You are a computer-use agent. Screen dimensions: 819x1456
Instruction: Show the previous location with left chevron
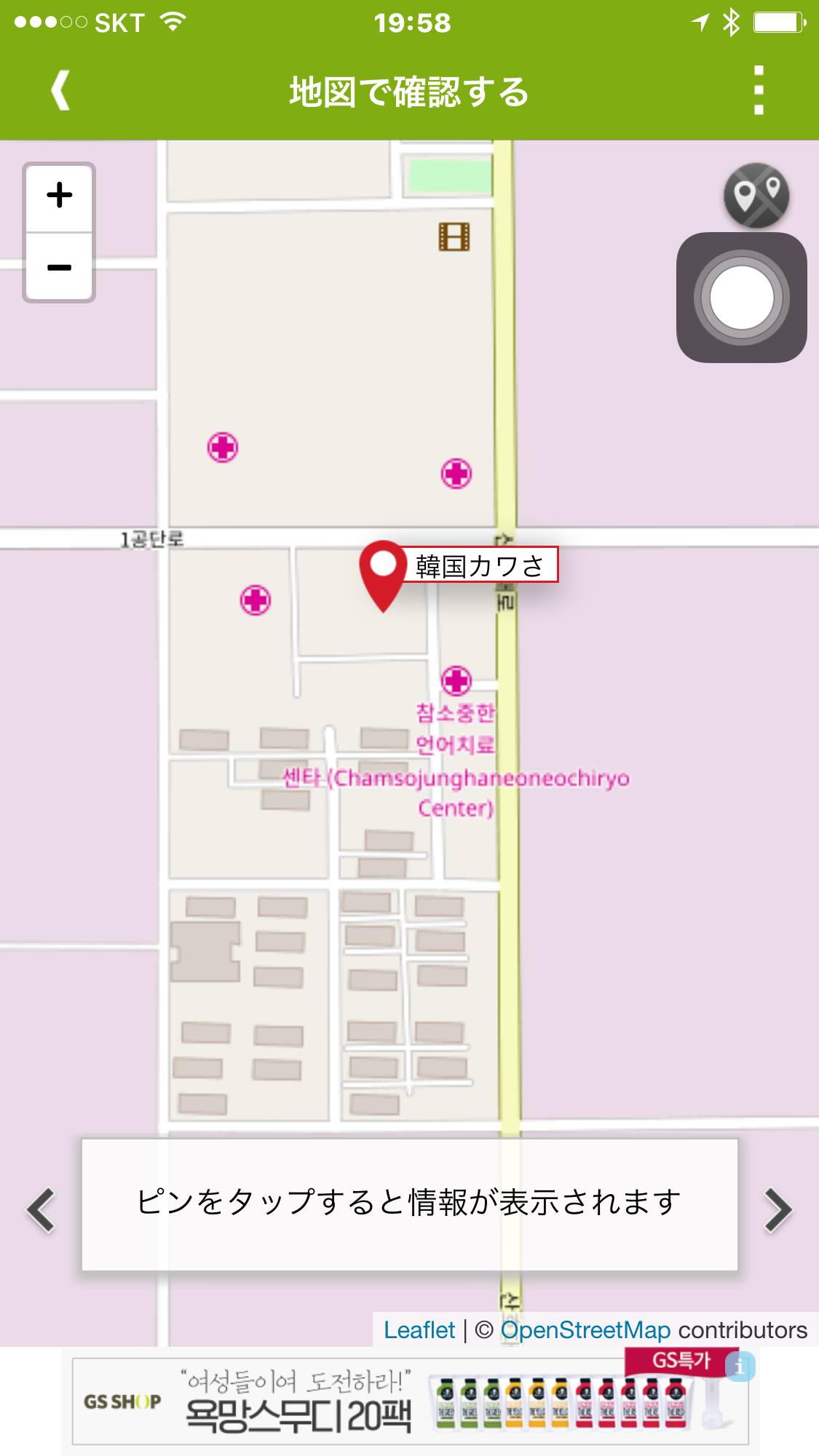coord(41,1211)
